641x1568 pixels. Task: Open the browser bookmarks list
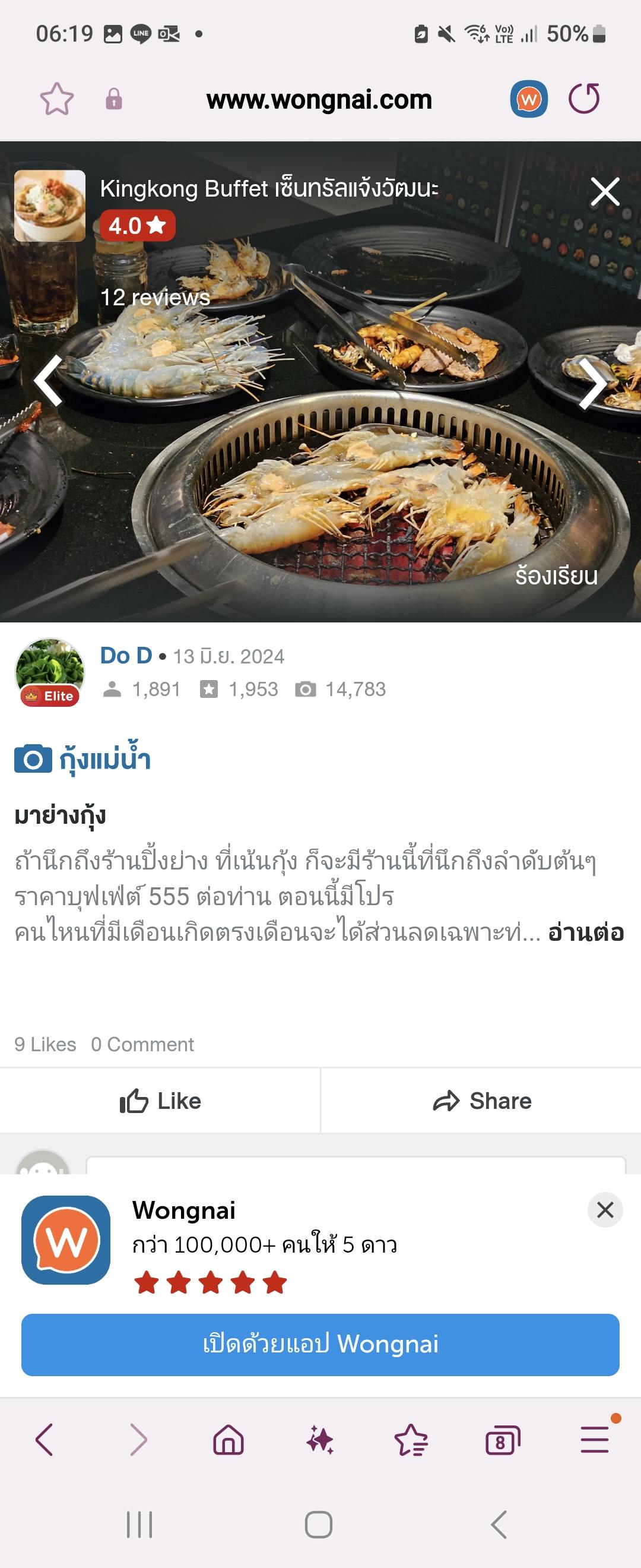[411, 1440]
